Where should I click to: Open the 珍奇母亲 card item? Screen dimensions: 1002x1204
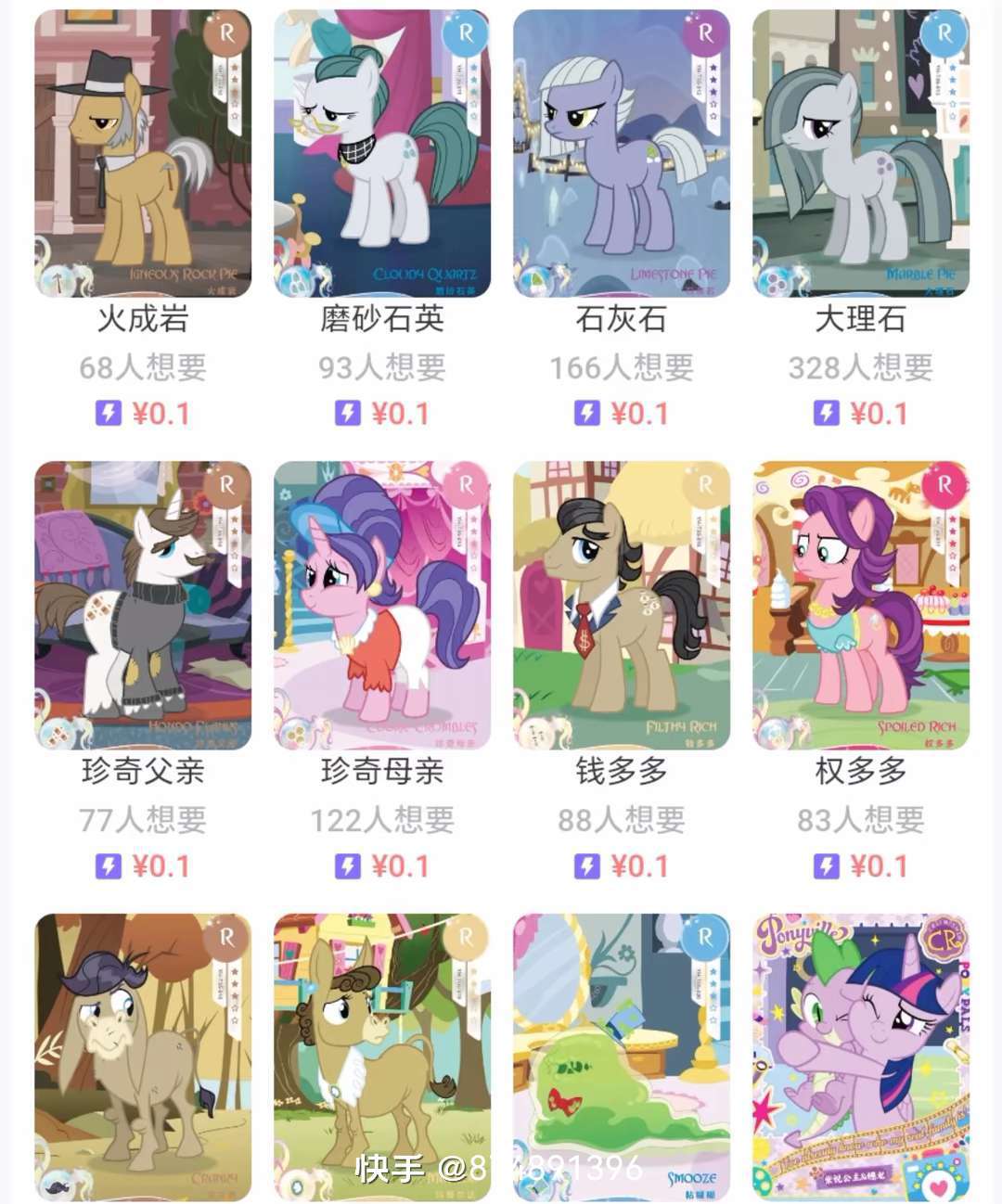pos(382,606)
